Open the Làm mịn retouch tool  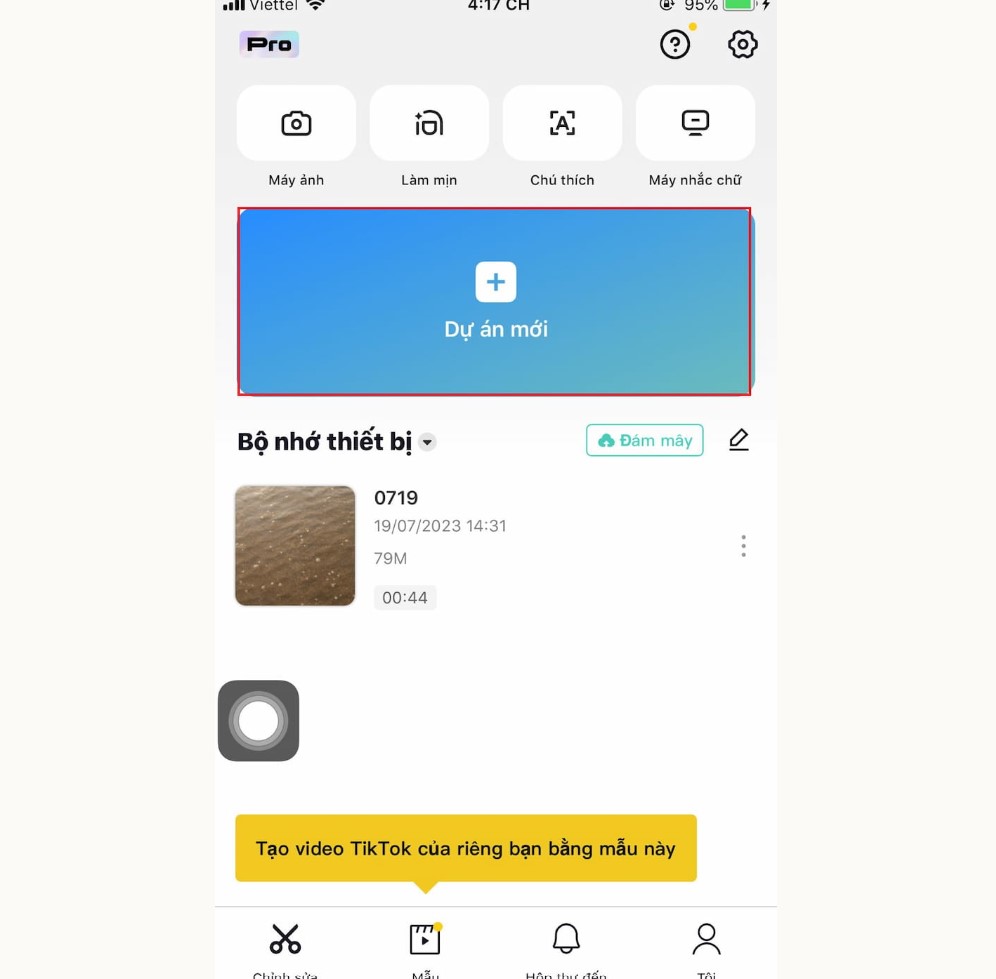[x=429, y=123]
